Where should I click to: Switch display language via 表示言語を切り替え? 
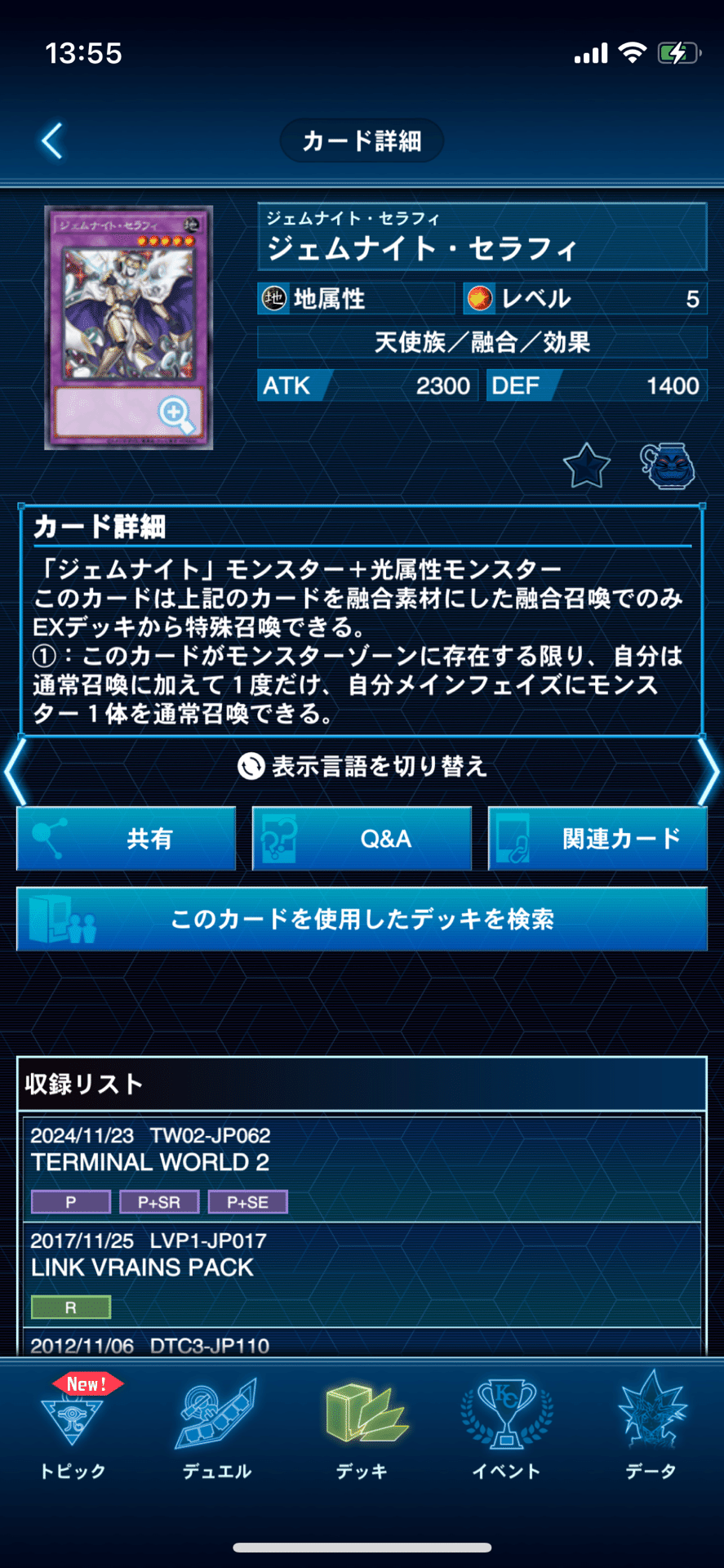[x=362, y=766]
